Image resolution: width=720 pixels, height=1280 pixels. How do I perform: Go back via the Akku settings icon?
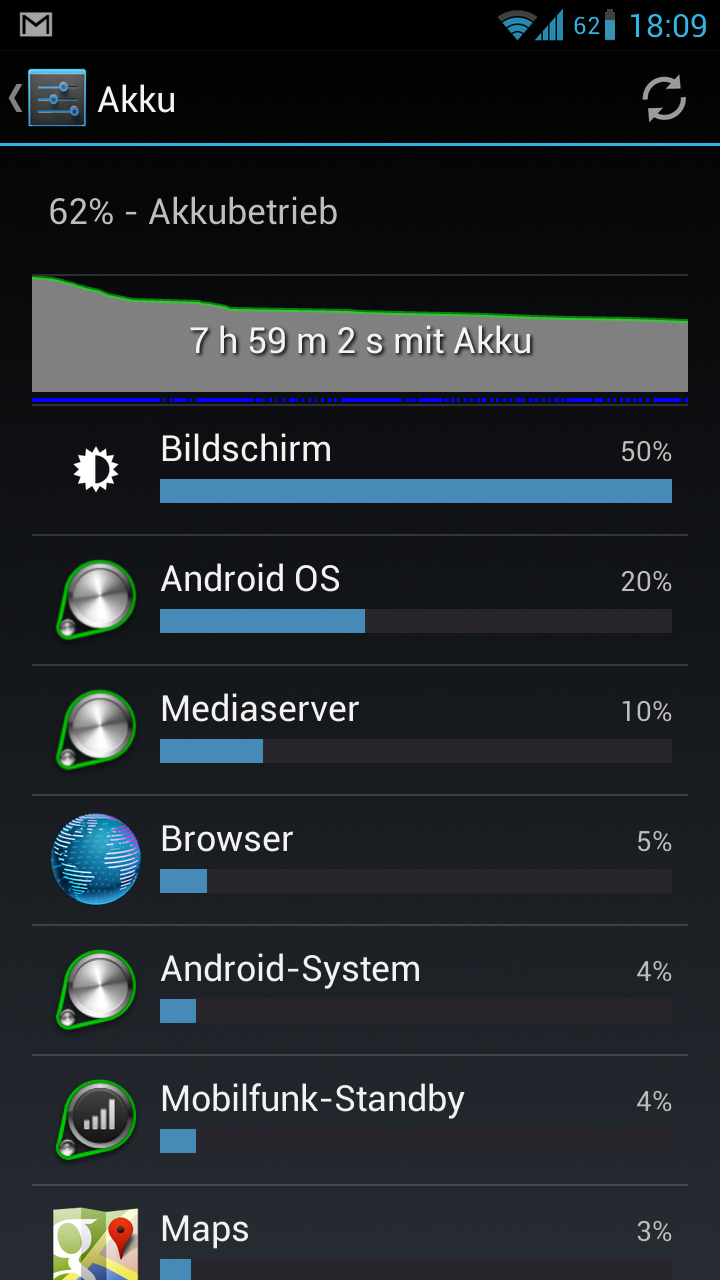click(x=48, y=98)
